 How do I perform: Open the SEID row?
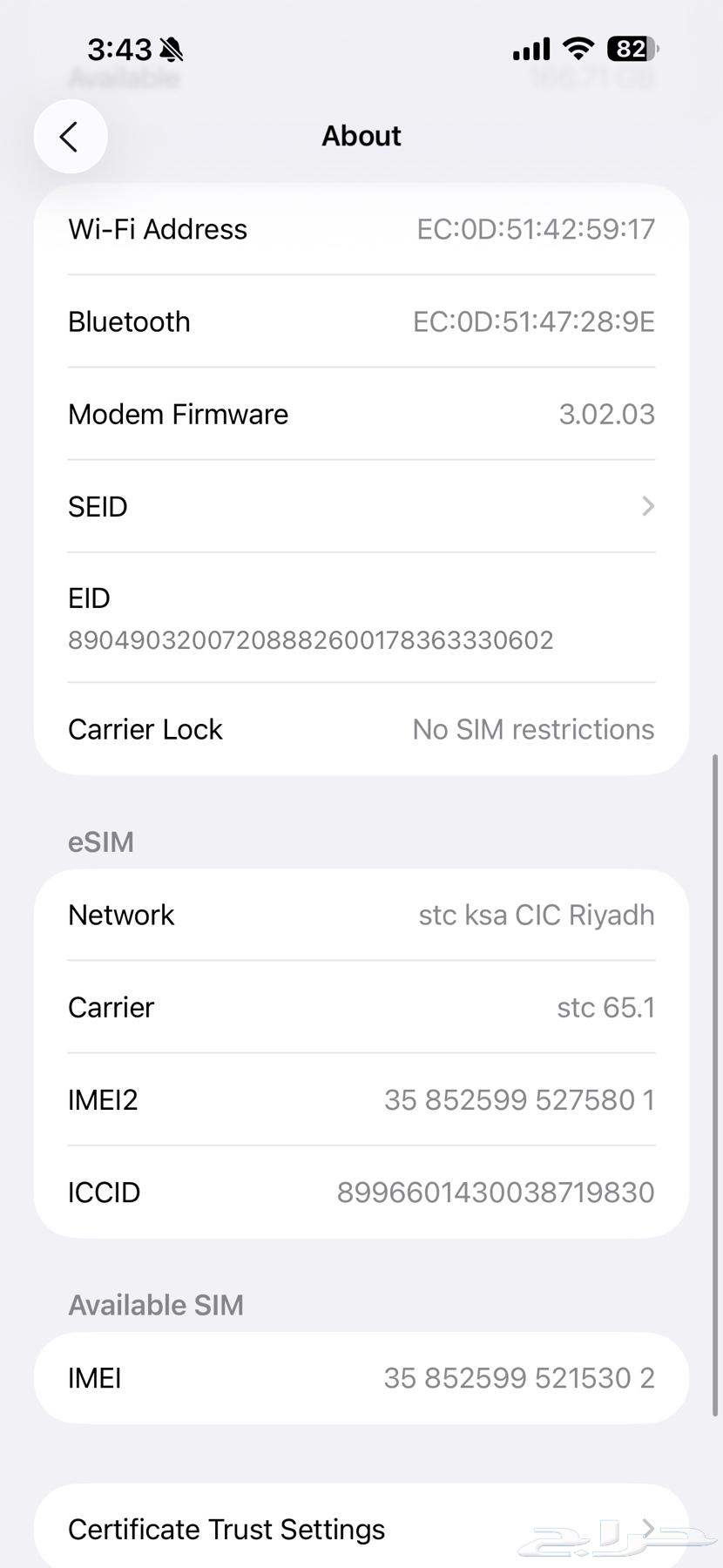[361, 506]
